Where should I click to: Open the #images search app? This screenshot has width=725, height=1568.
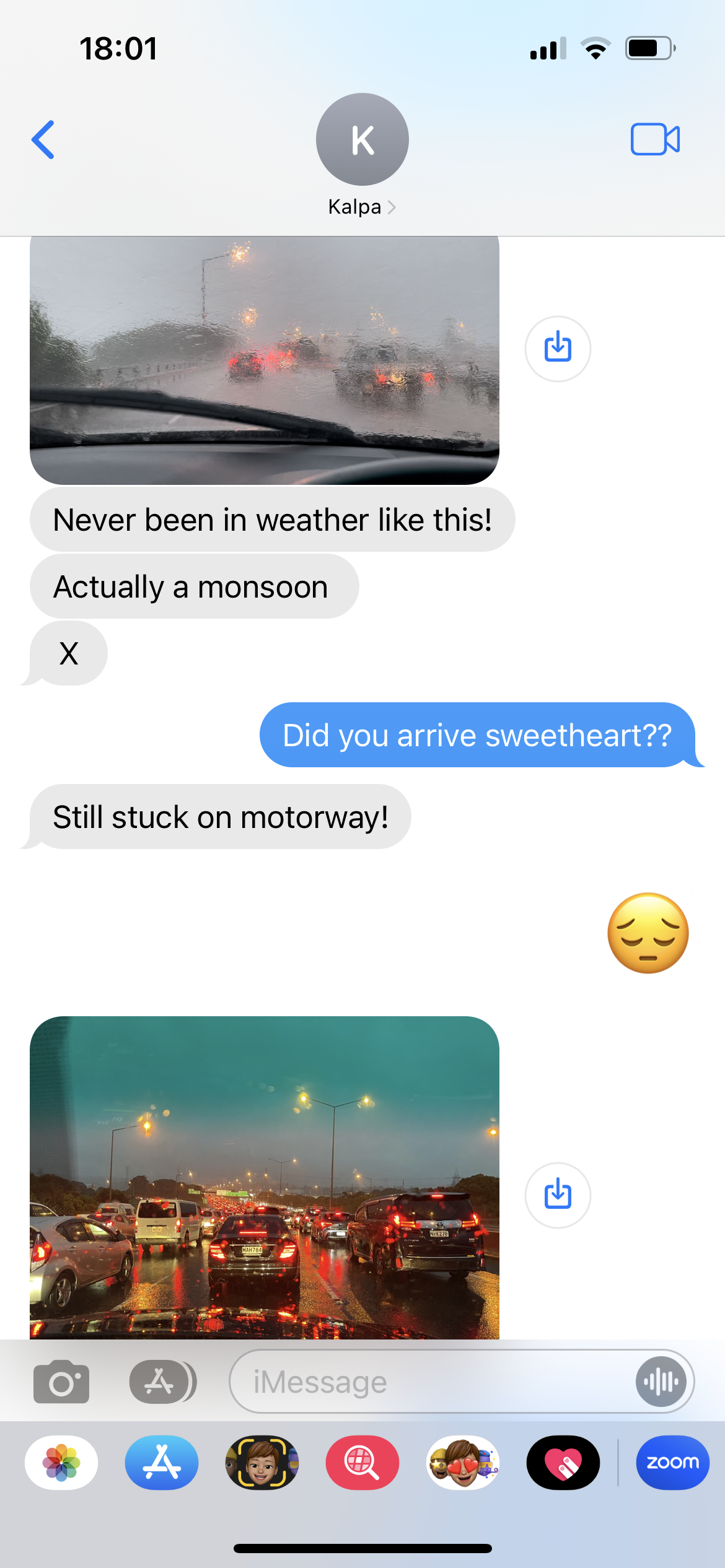point(362,1462)
